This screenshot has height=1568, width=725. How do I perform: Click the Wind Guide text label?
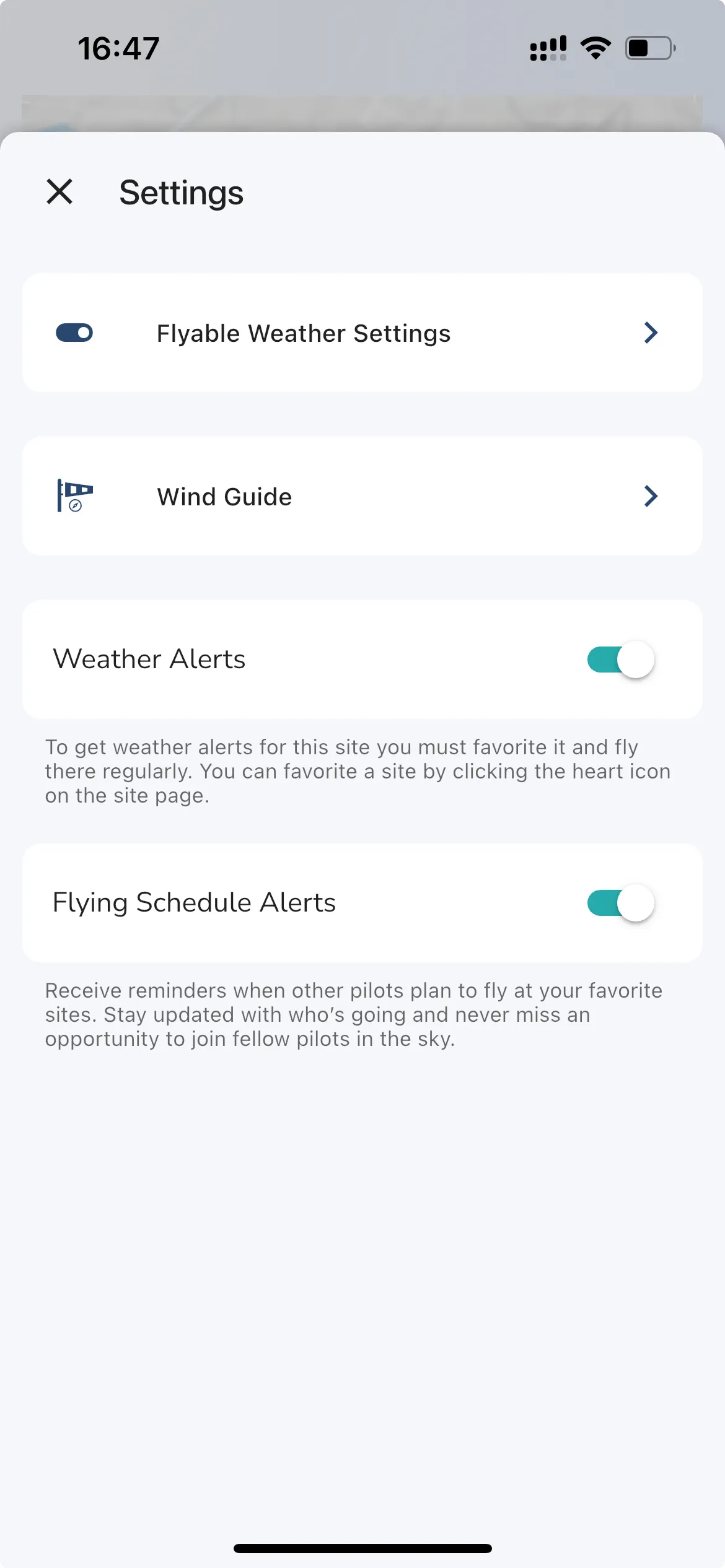coord(224,495)
